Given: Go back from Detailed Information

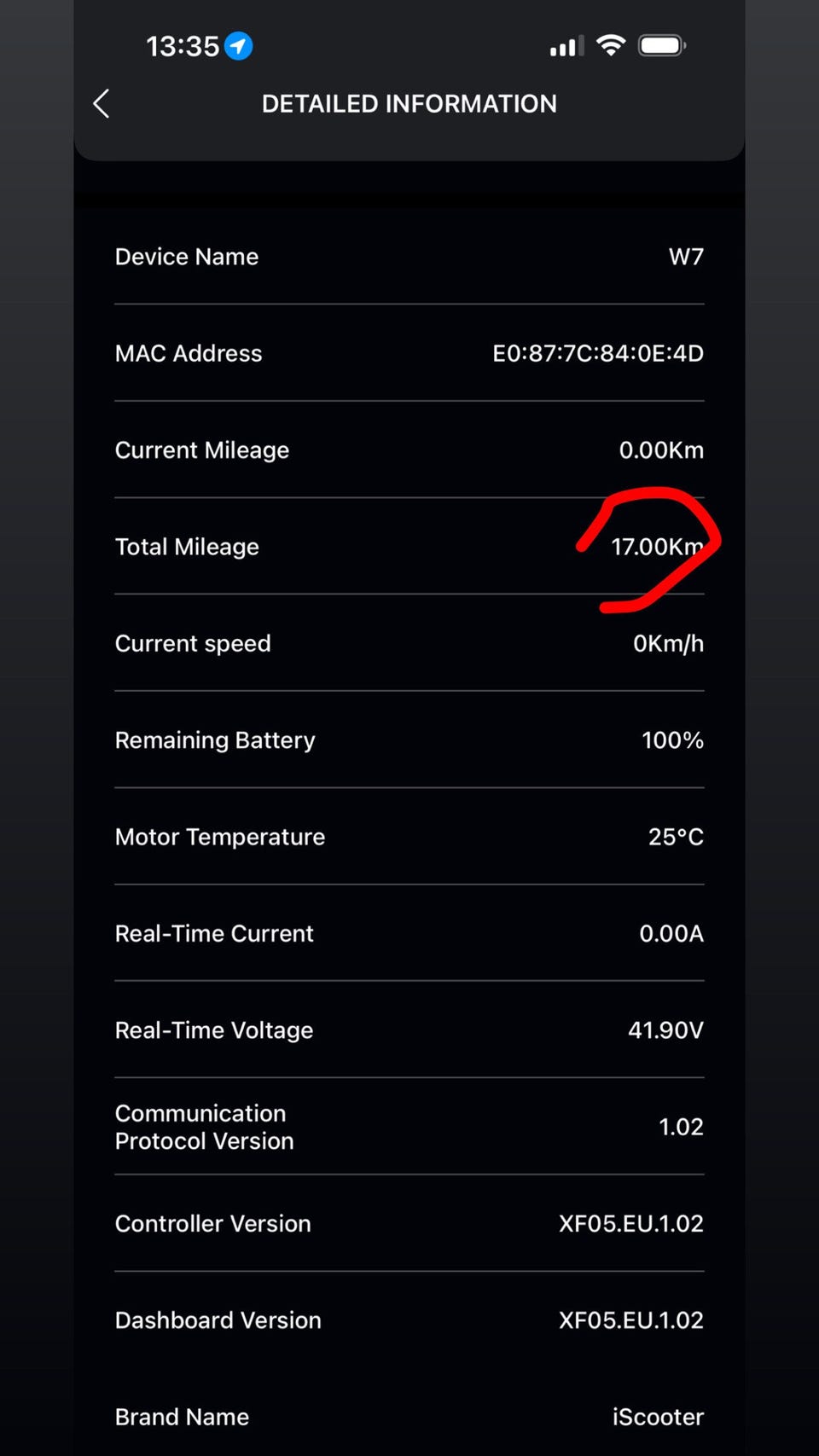Looking at the screenshot, I should point(102,104).
